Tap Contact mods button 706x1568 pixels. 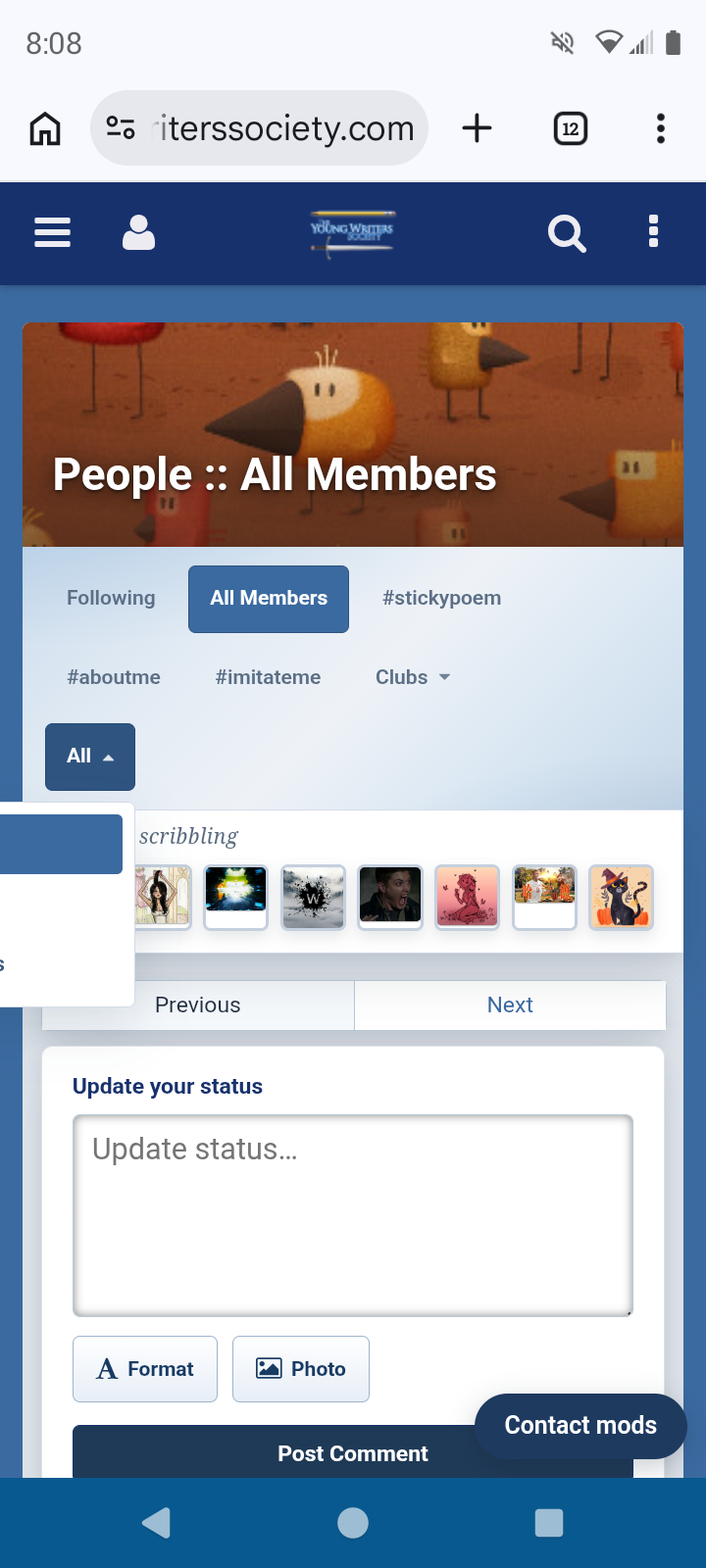tap(580, 1426)
